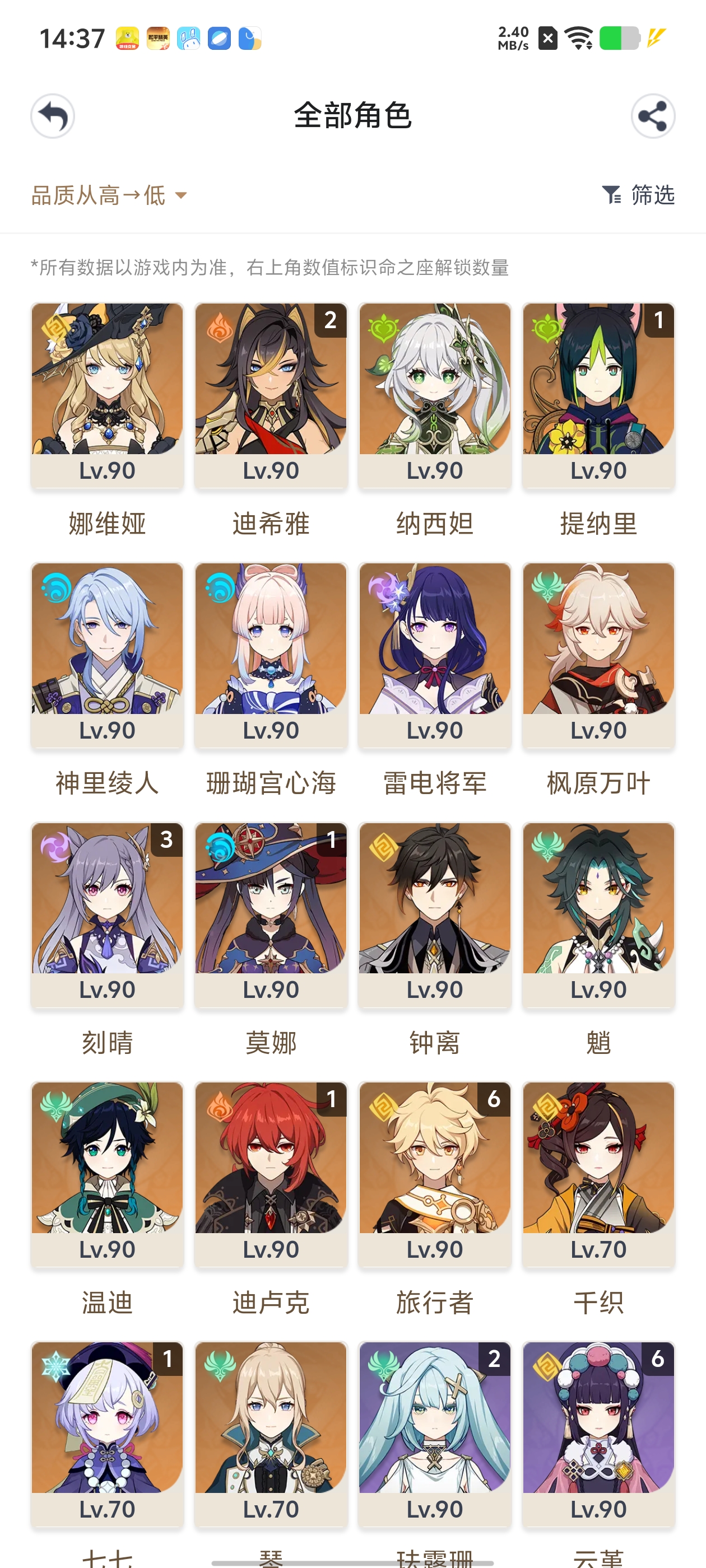Open the 筛选 filter

point(638,195)
